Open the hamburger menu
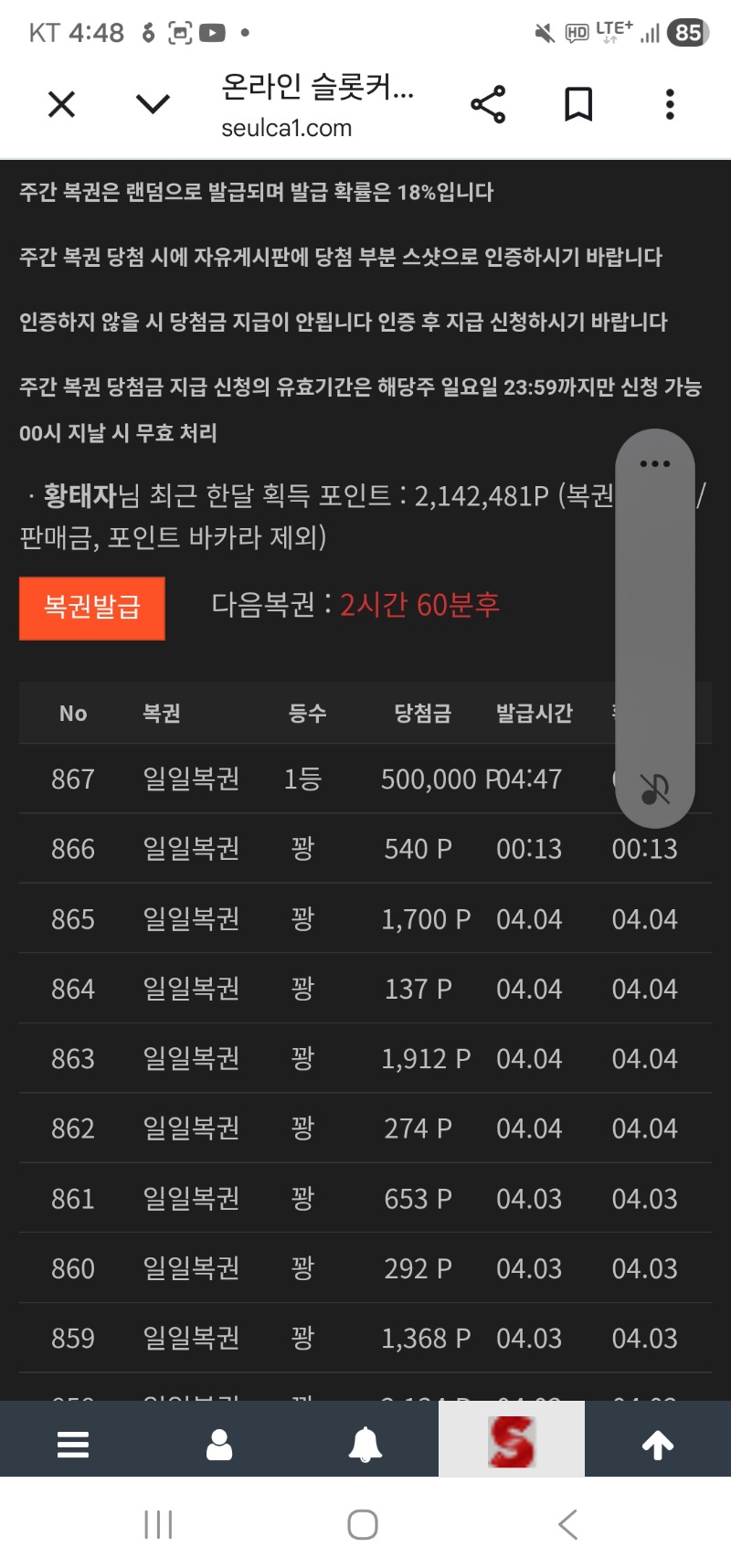The height and width of the screenshot is (1568, 731). [x=73, y=1445]
